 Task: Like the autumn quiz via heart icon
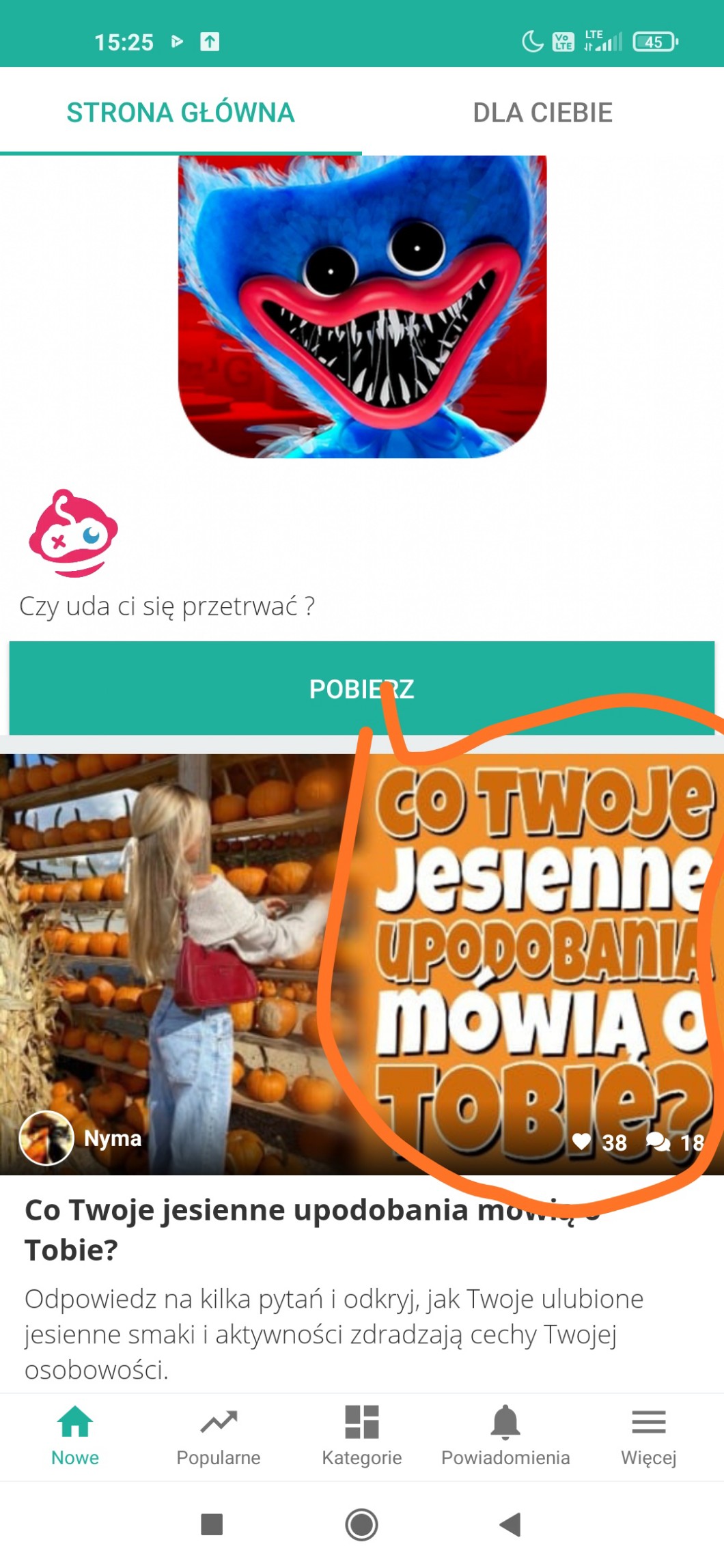point(581,1141)
